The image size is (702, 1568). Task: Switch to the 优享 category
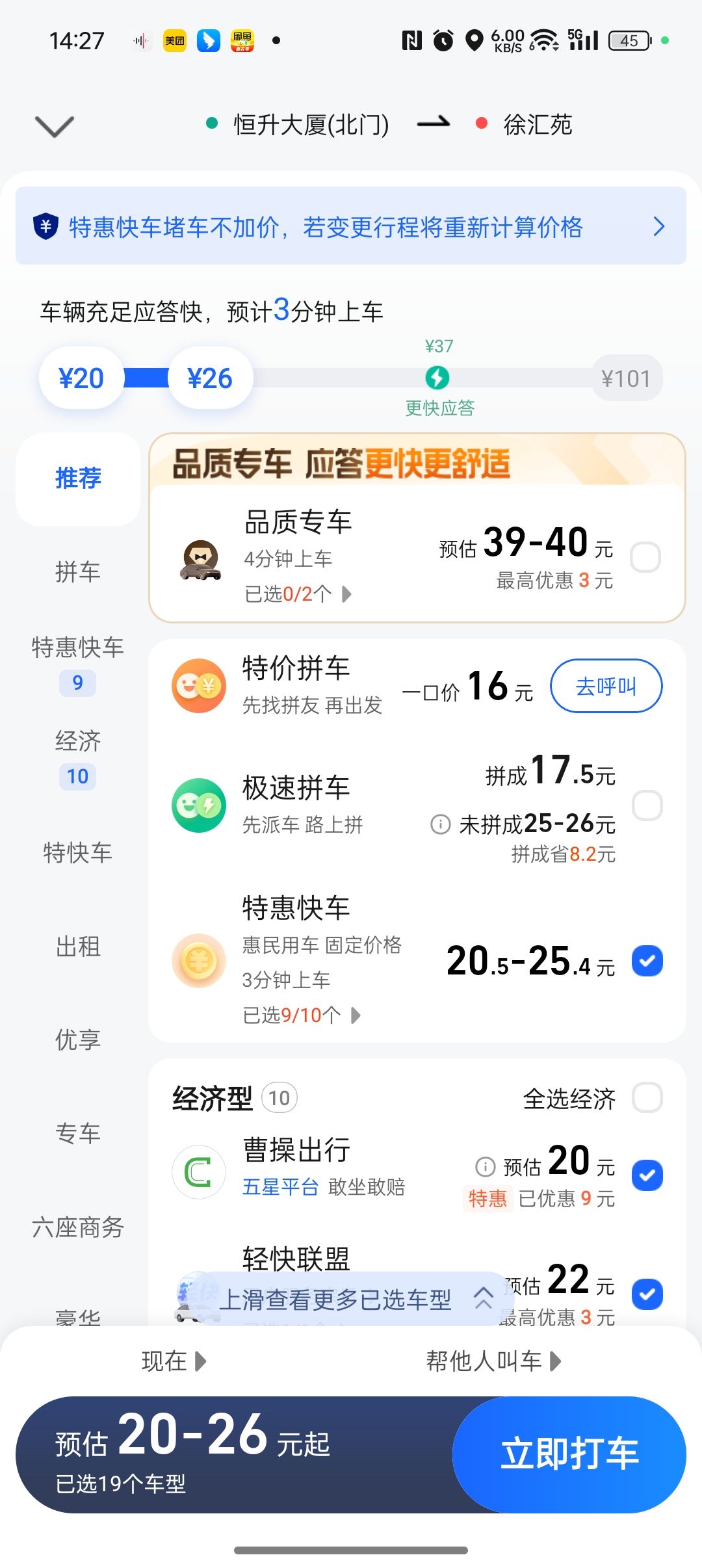(77, 1040)
